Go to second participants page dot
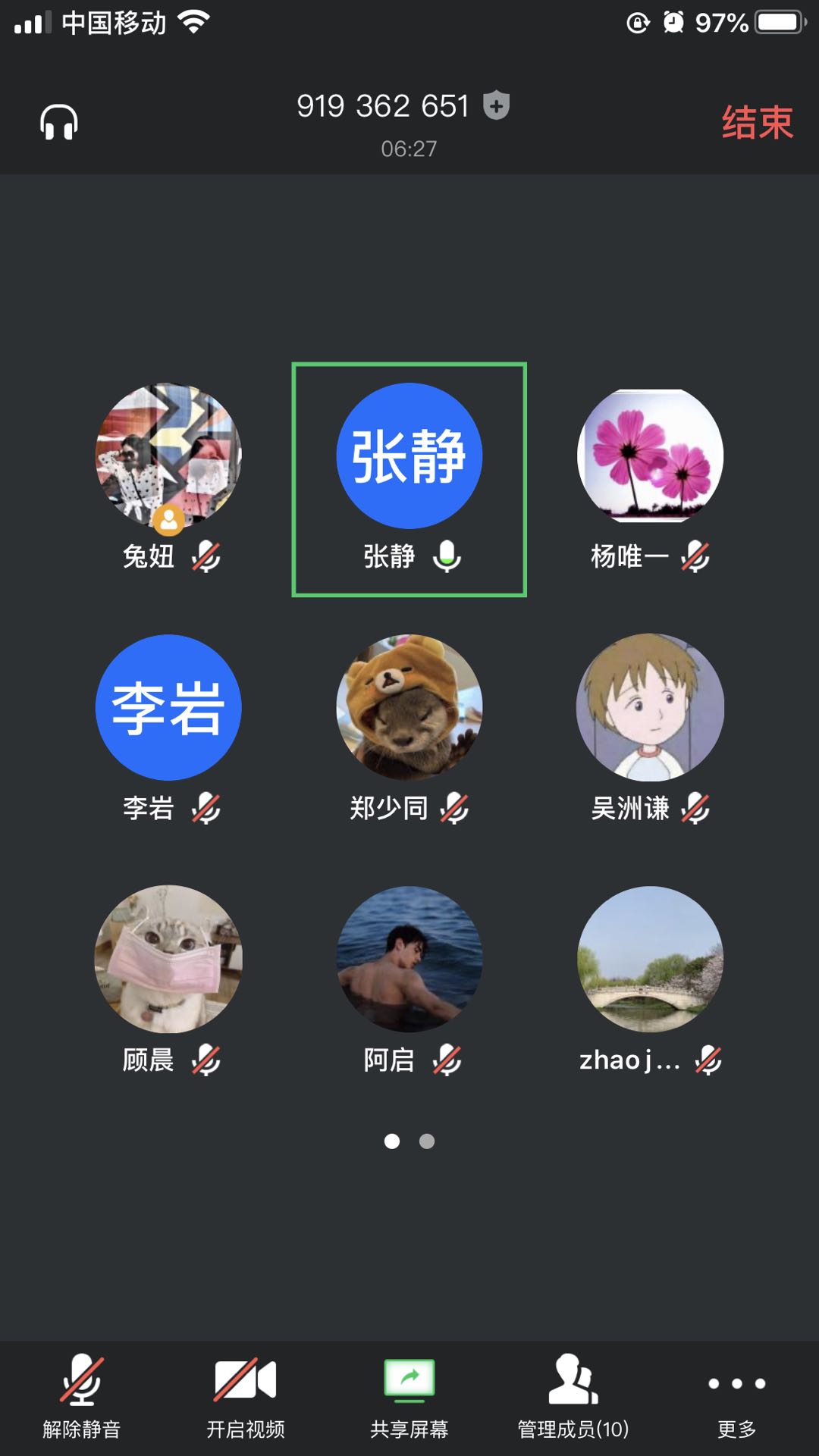Image resolution: width=819 pixels, height=1456 pixels. pyautogui.click(x=427, y=1141)
